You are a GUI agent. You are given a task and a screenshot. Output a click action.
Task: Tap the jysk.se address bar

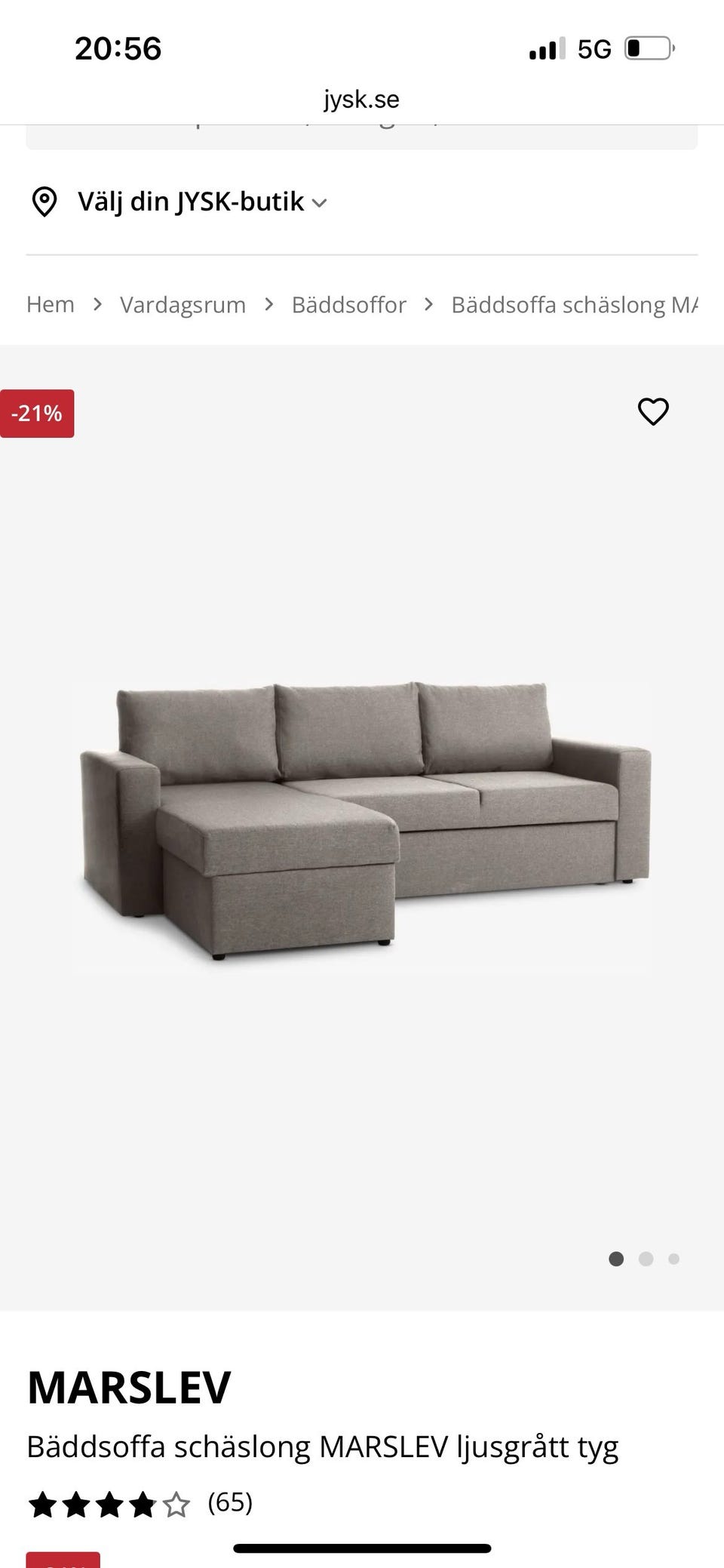point(362,99)
